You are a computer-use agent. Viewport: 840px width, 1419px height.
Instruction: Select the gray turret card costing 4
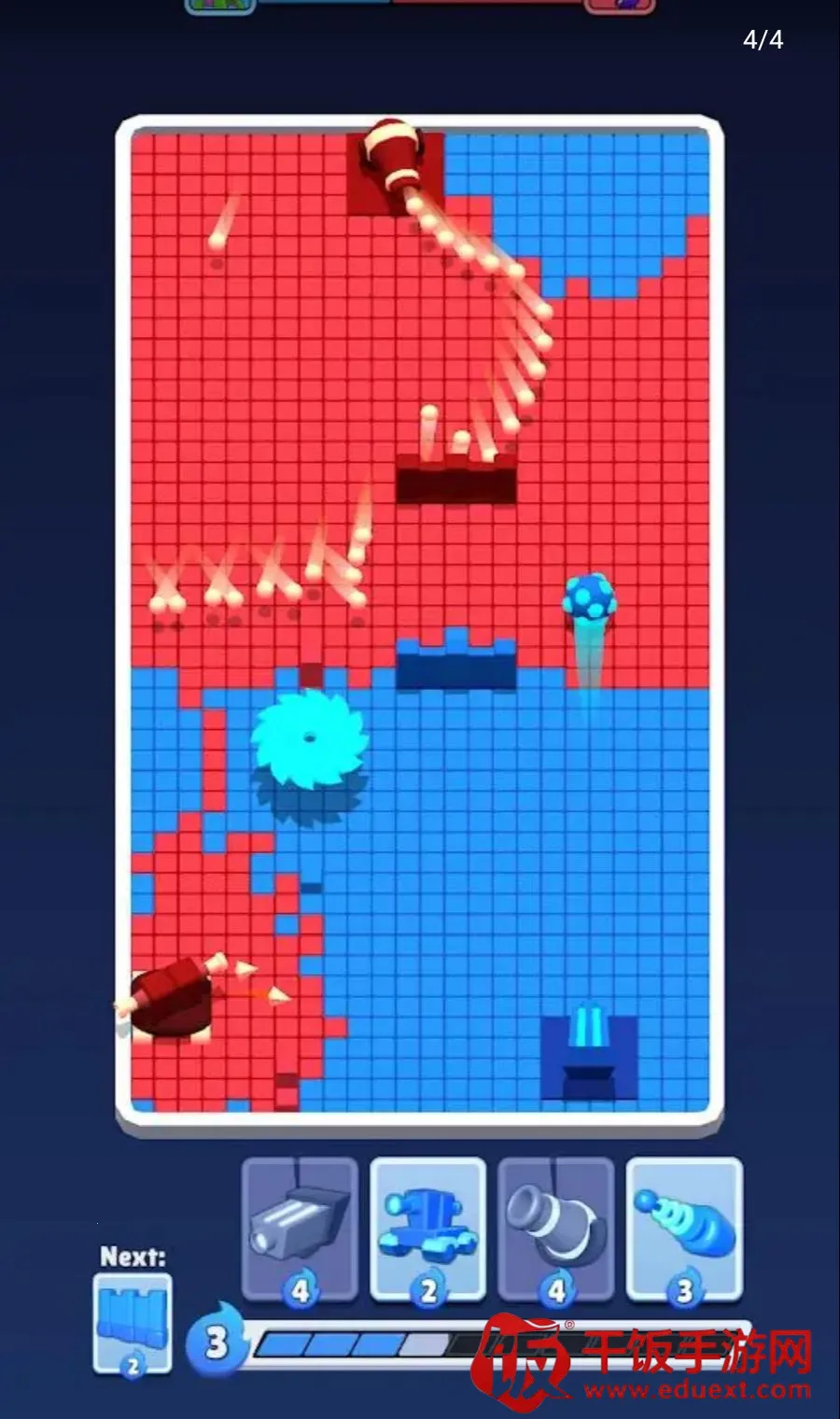(300, 1229)
